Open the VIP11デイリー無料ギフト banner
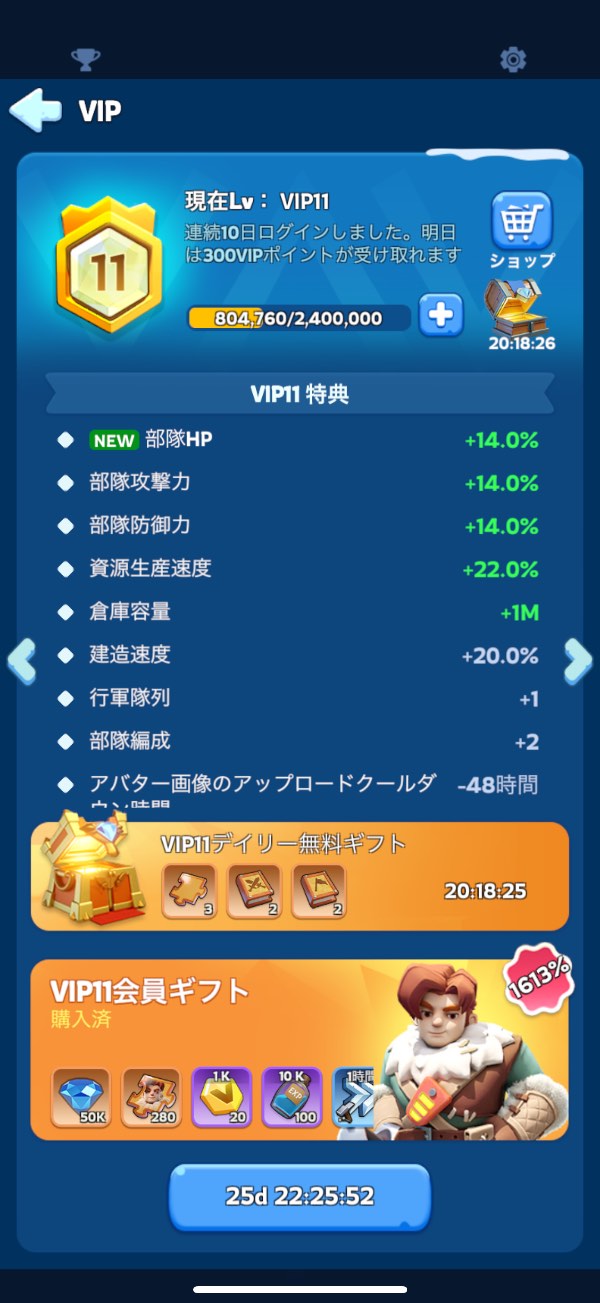Viewport: 600px width, 1303px height. (x=300, y=876)
